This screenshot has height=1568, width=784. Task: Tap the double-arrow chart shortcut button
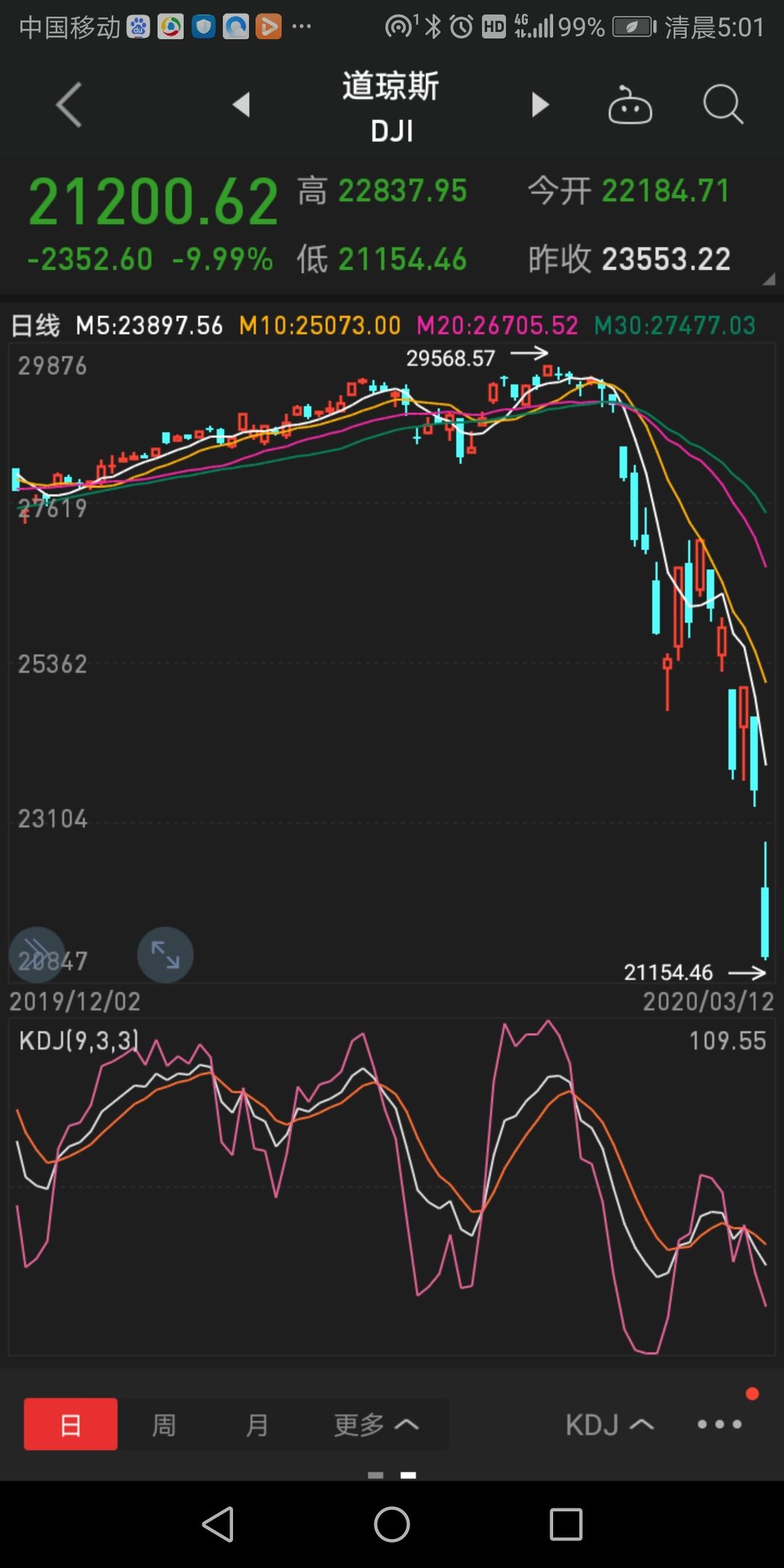36,954
